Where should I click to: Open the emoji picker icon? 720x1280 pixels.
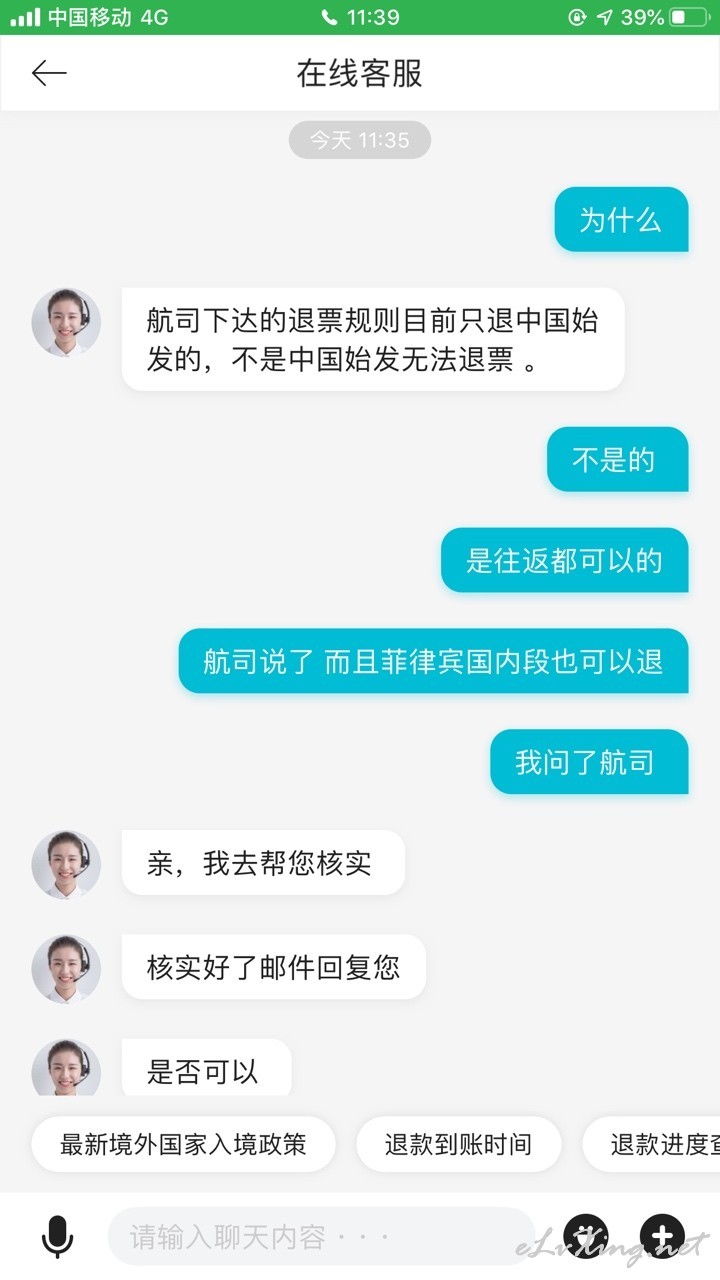[x=586, y=1236]
